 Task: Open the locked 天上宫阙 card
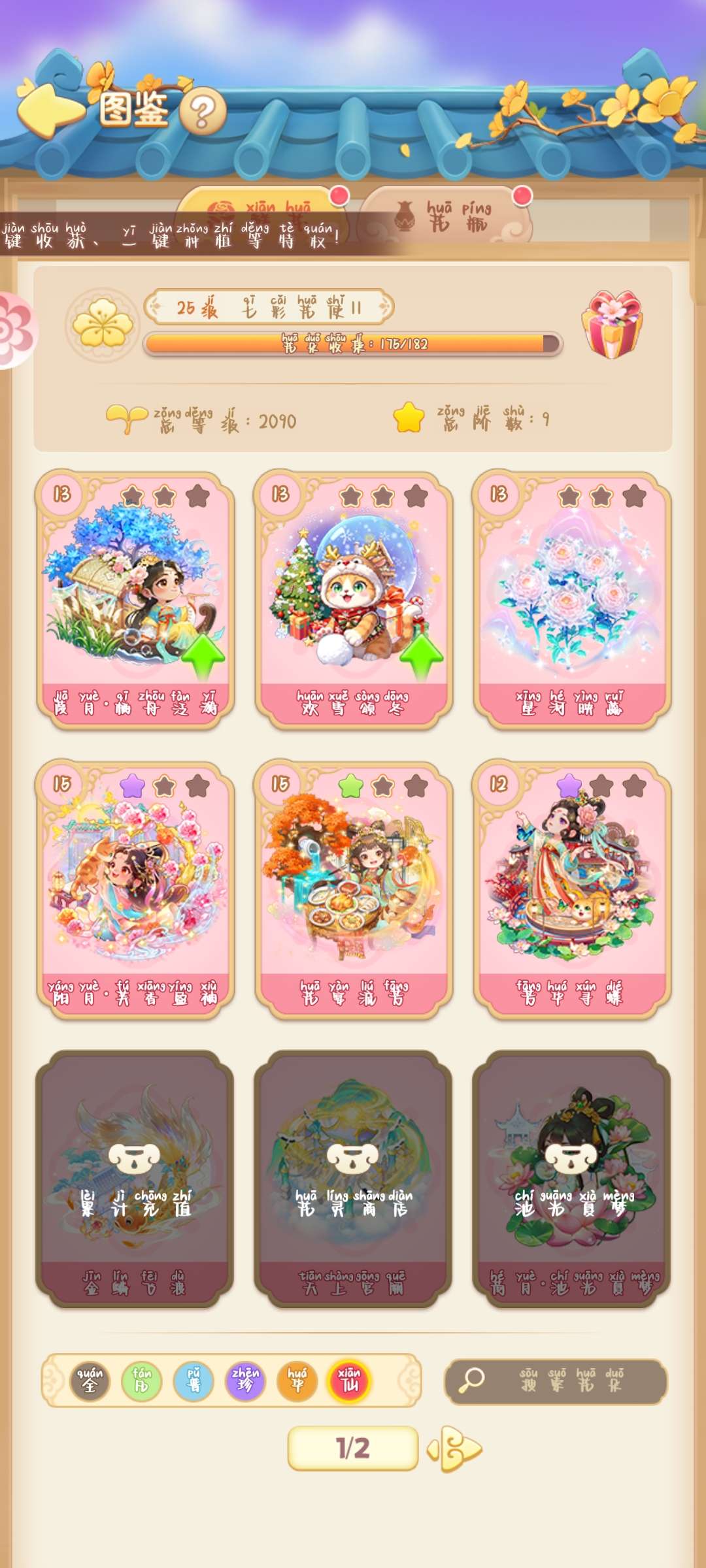pos(353,1178)
